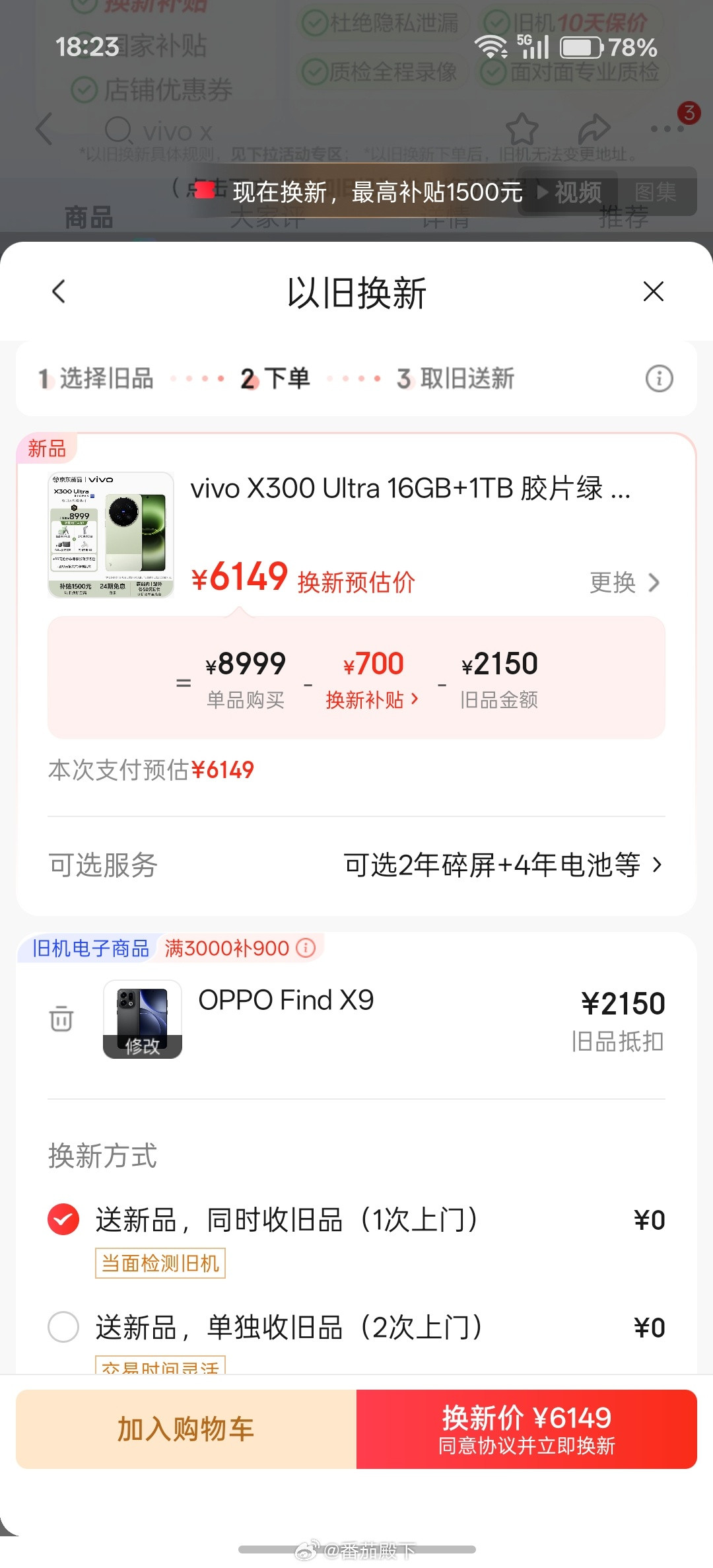点击满3000补900旁的信息图标
The width and height of the screenshot is (713, 1568).
coord(305,947)
